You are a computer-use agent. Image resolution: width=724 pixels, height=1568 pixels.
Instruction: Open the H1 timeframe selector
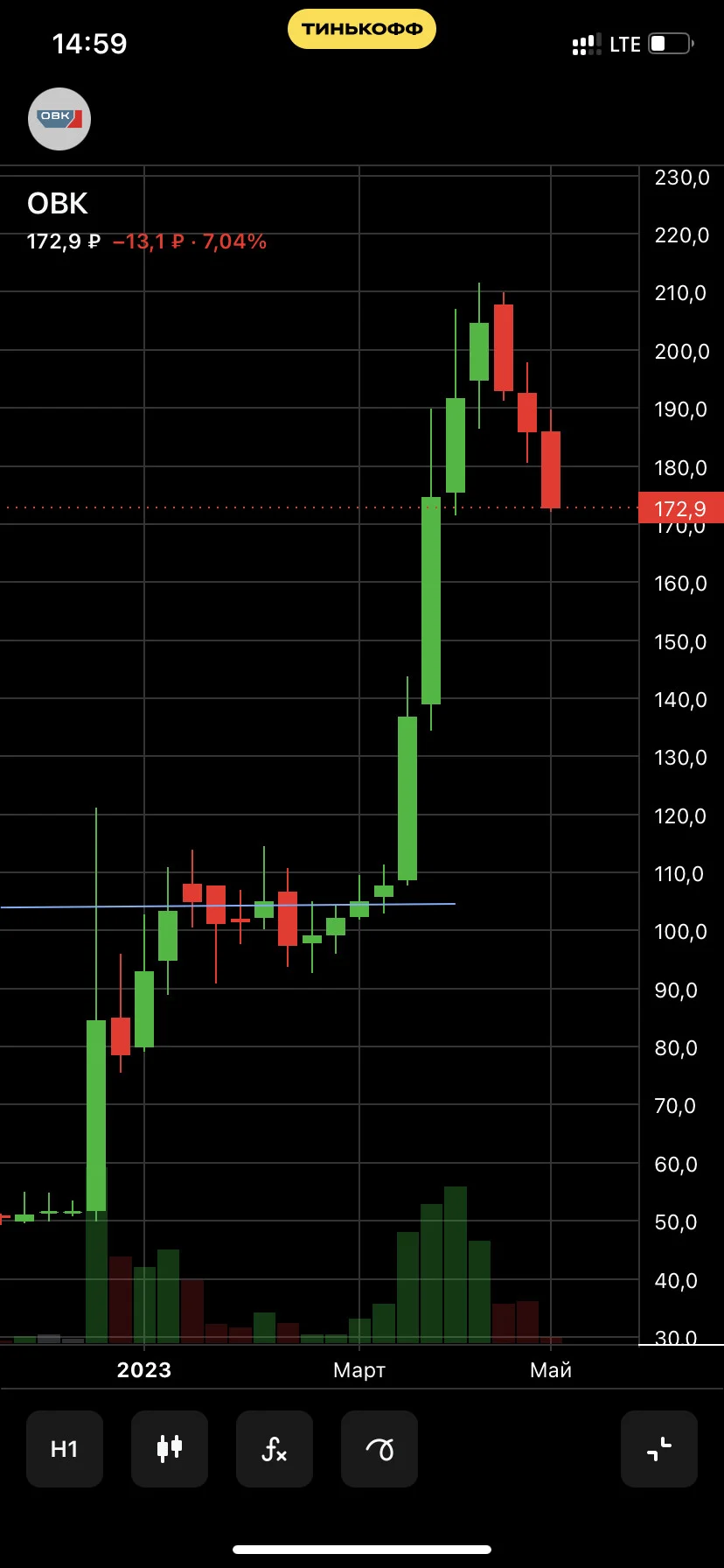pyautogui.click(x=65, y=1449)
